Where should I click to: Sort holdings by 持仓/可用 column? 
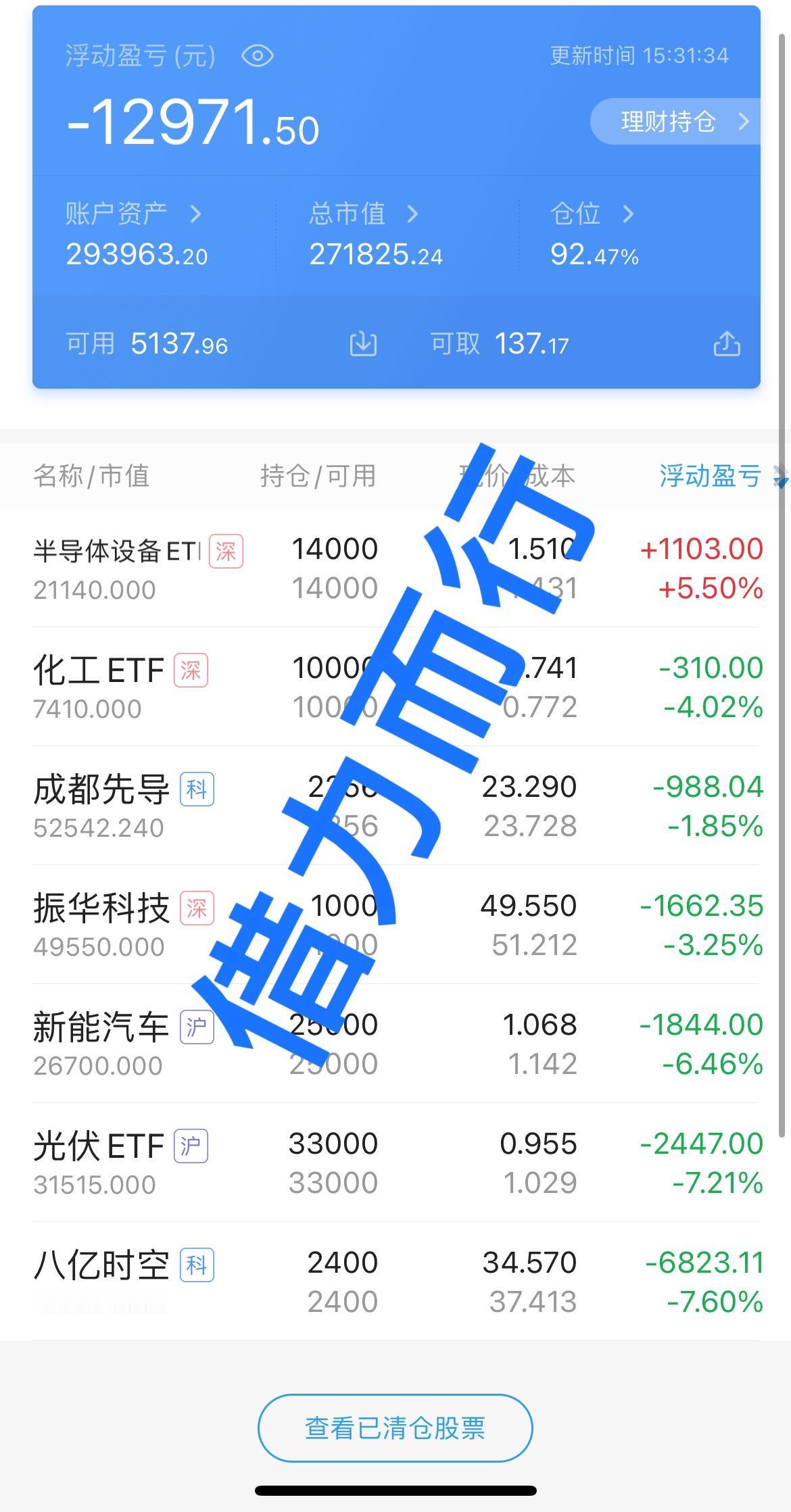pos(318,477)
